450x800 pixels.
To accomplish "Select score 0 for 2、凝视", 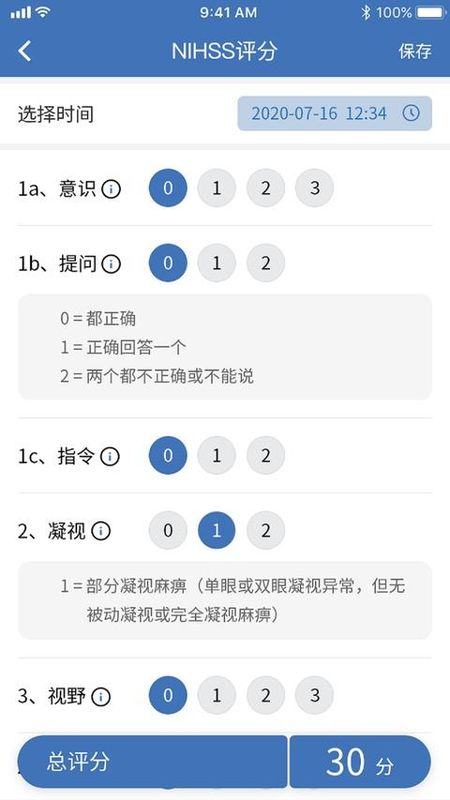I will pos(168,531).
